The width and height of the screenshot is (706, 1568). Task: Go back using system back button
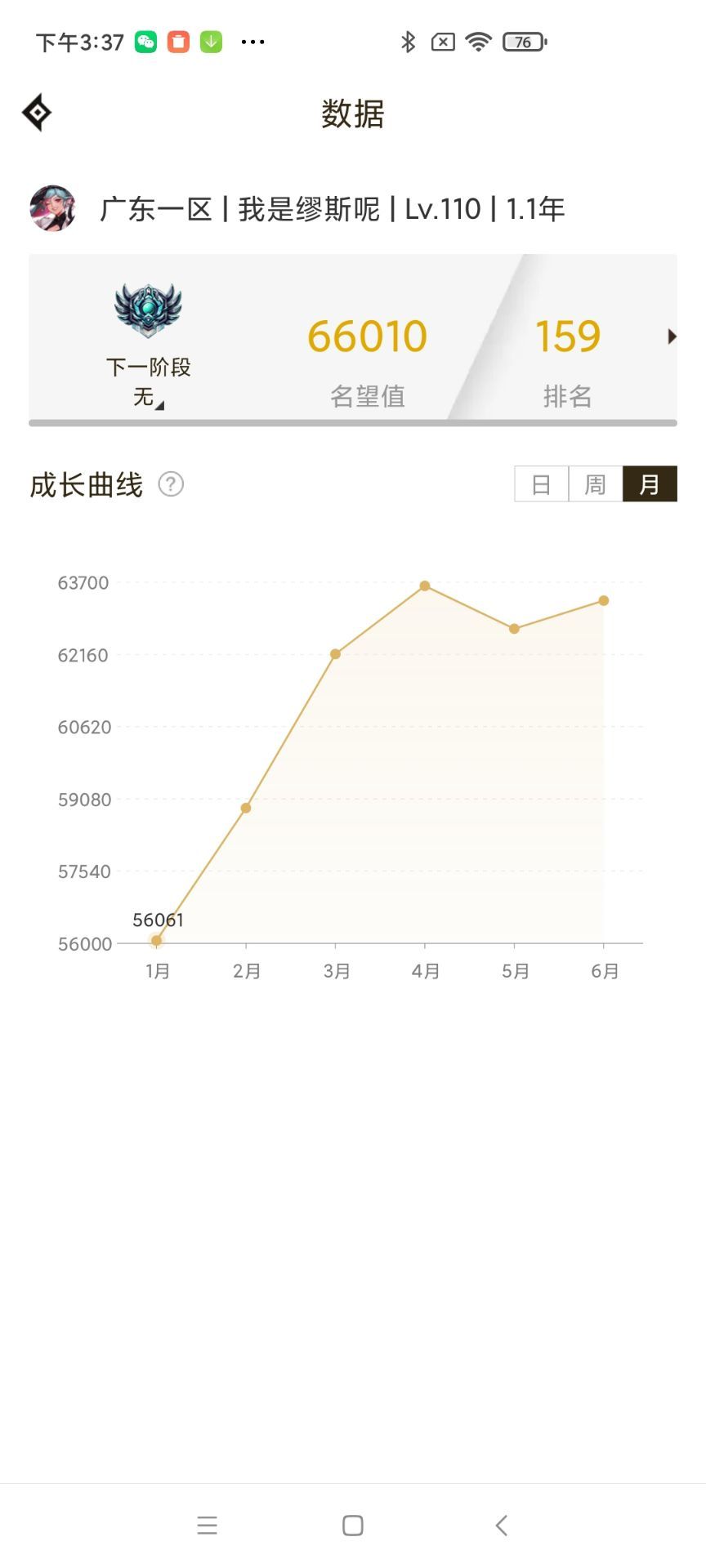pyautogui.click(x=502, y=1525)
